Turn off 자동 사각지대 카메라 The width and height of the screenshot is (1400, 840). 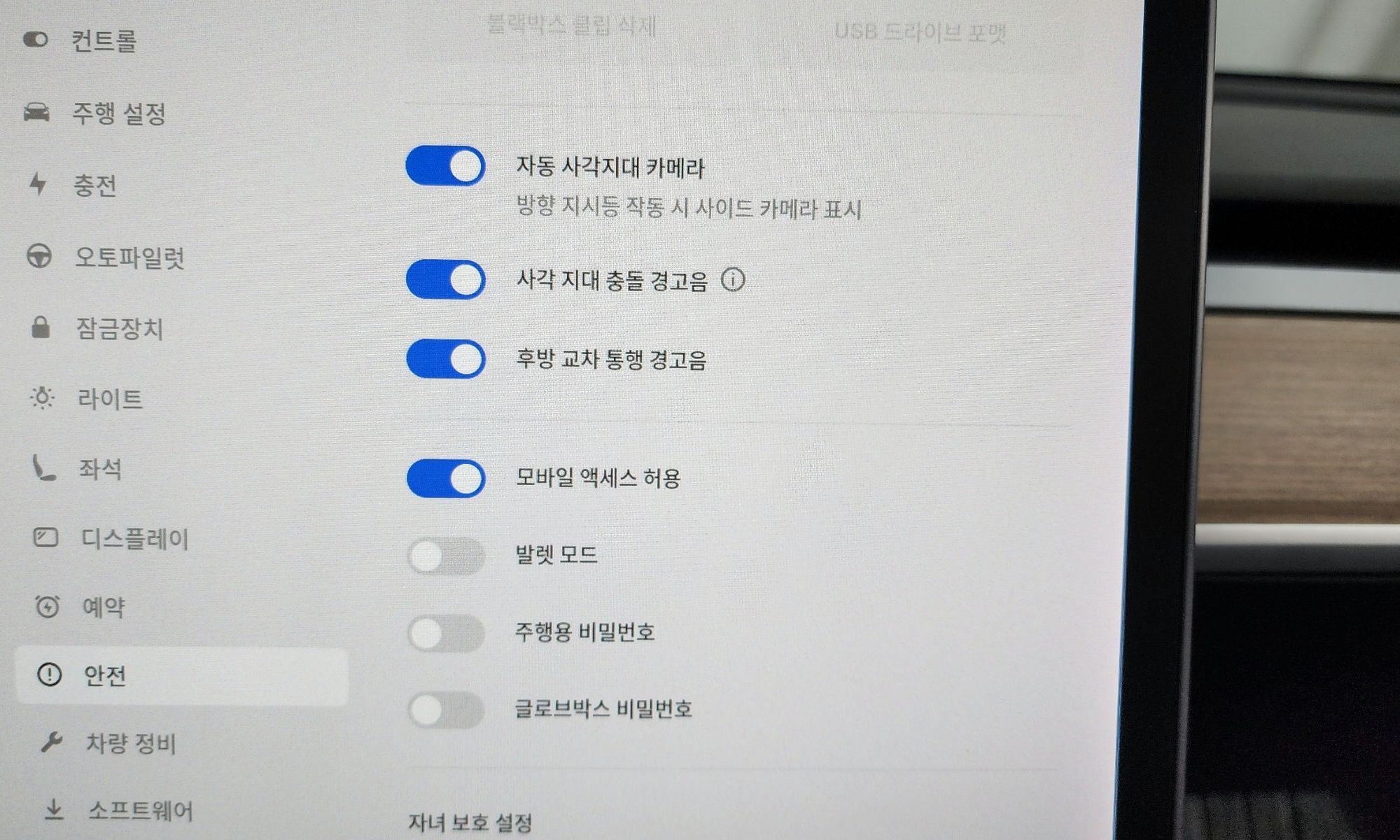tap(446, 167)
